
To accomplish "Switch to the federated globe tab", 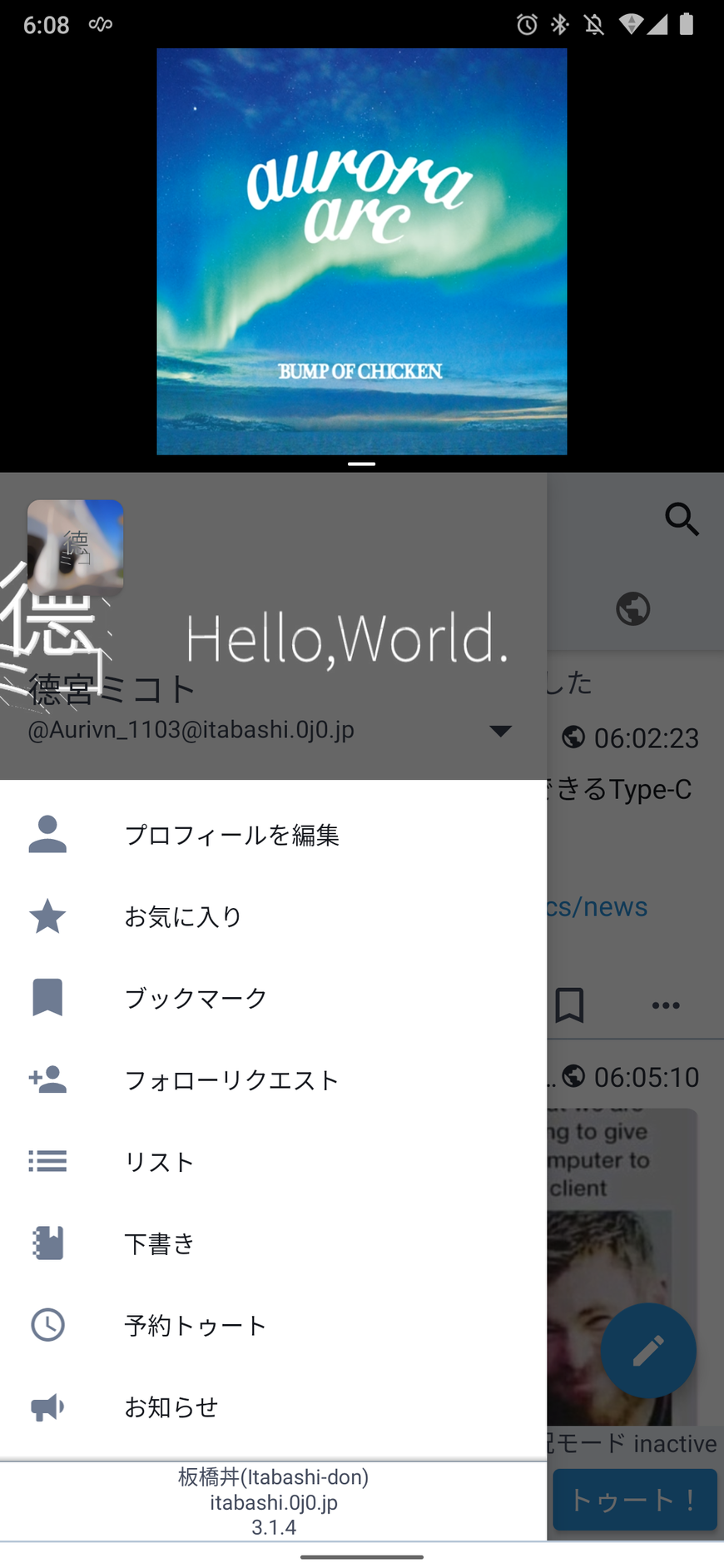I will (x=633, y=608).
